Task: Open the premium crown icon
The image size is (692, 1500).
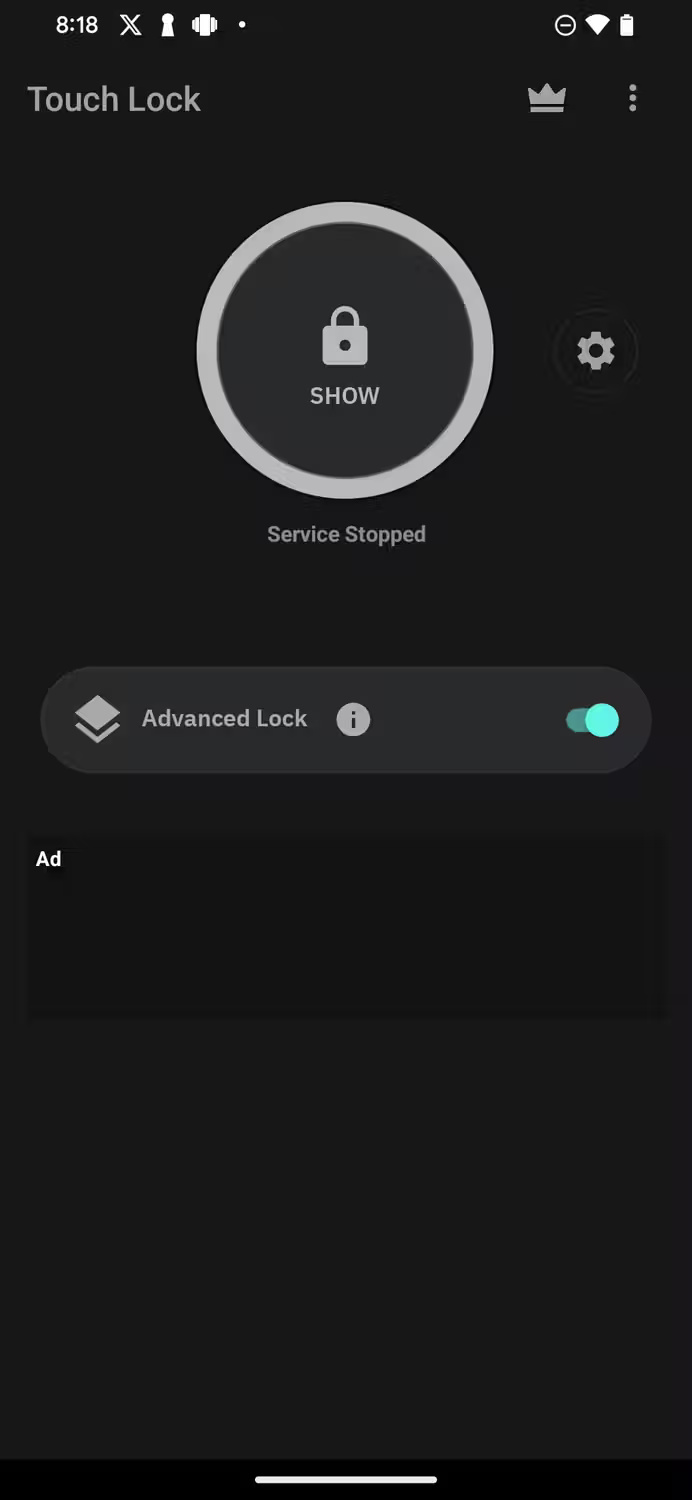Action: 546,99
